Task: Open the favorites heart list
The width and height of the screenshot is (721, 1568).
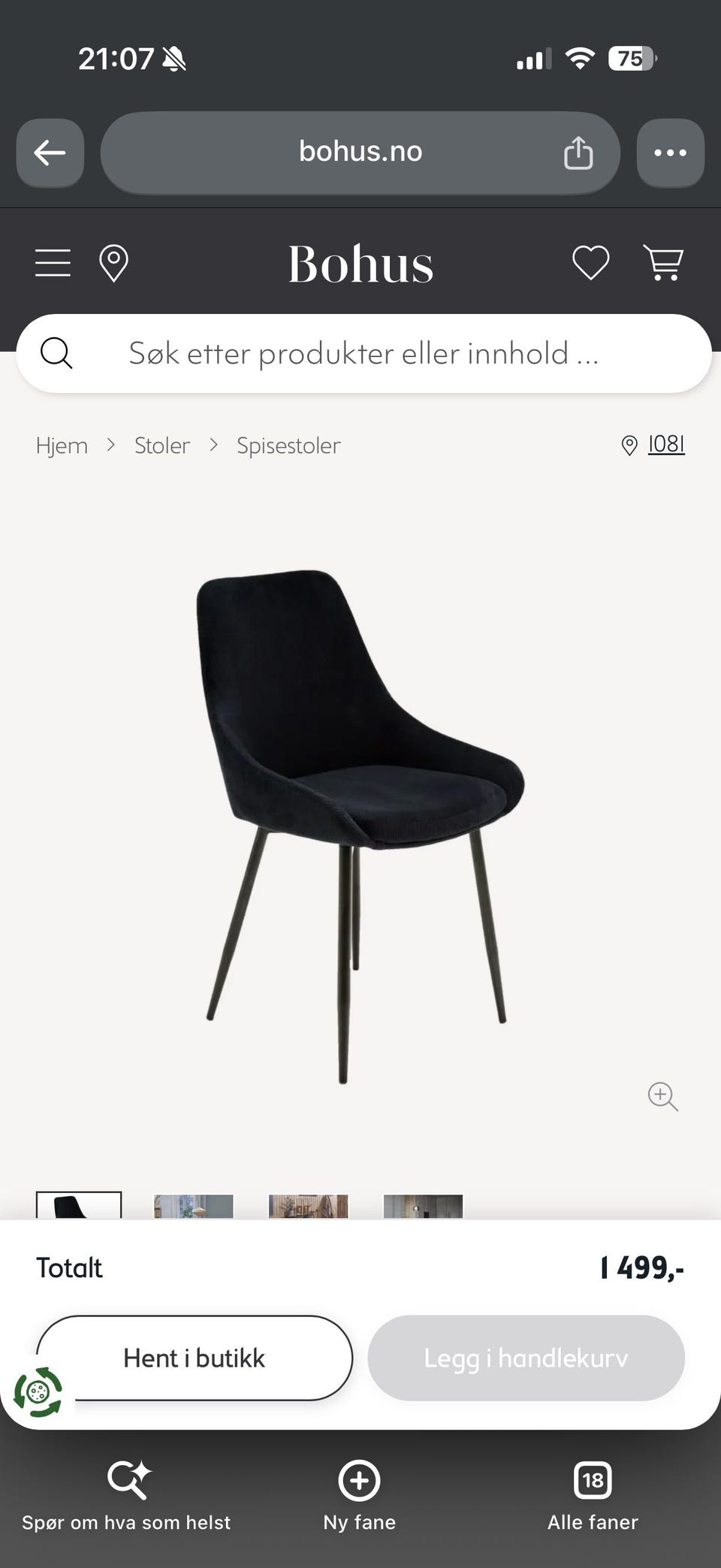Action: [x=591, y=263]
